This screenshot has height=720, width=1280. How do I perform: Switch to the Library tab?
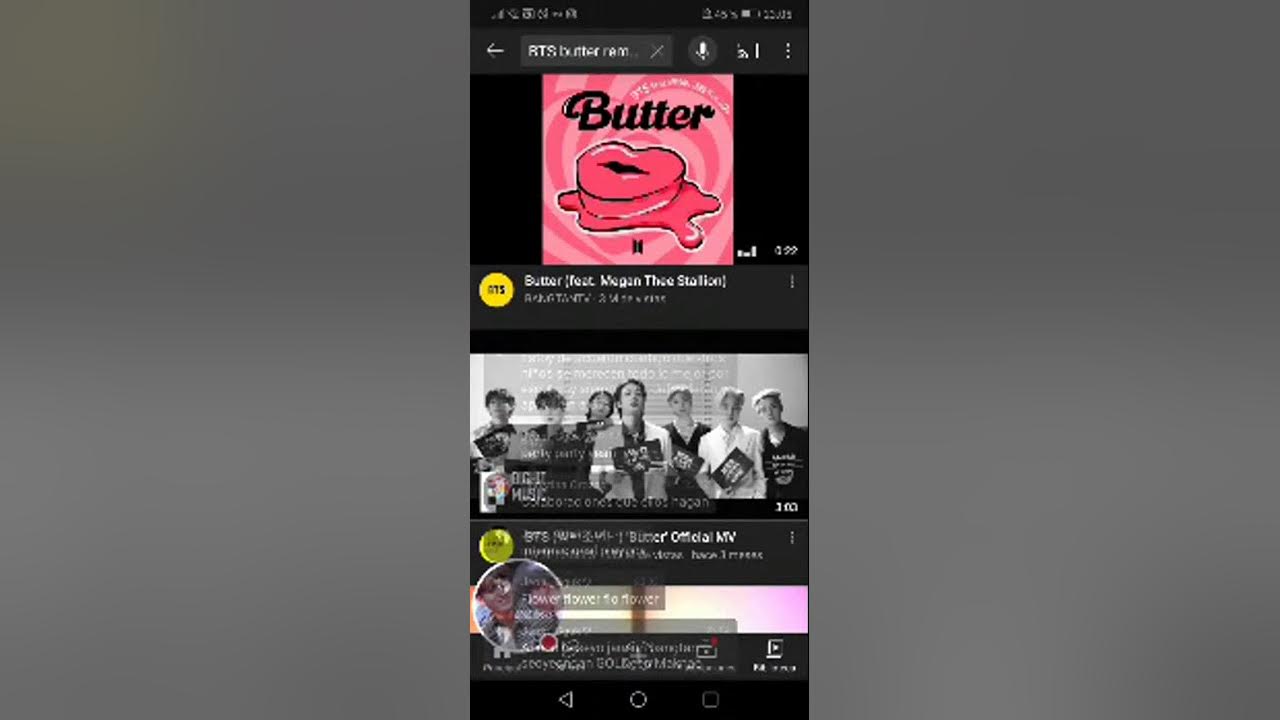[x=773, y=654]
